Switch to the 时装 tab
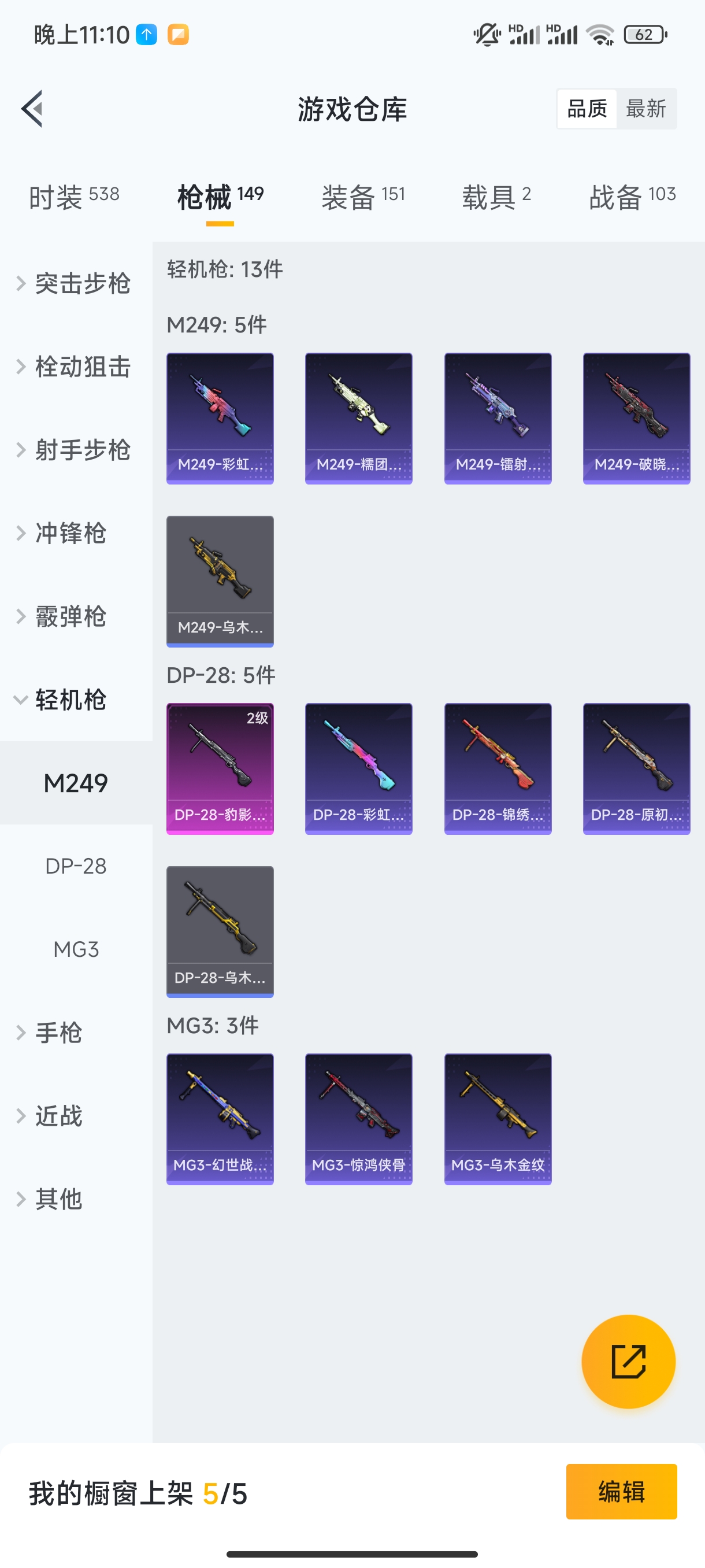 pyautogui.click(x=73, y=196)
